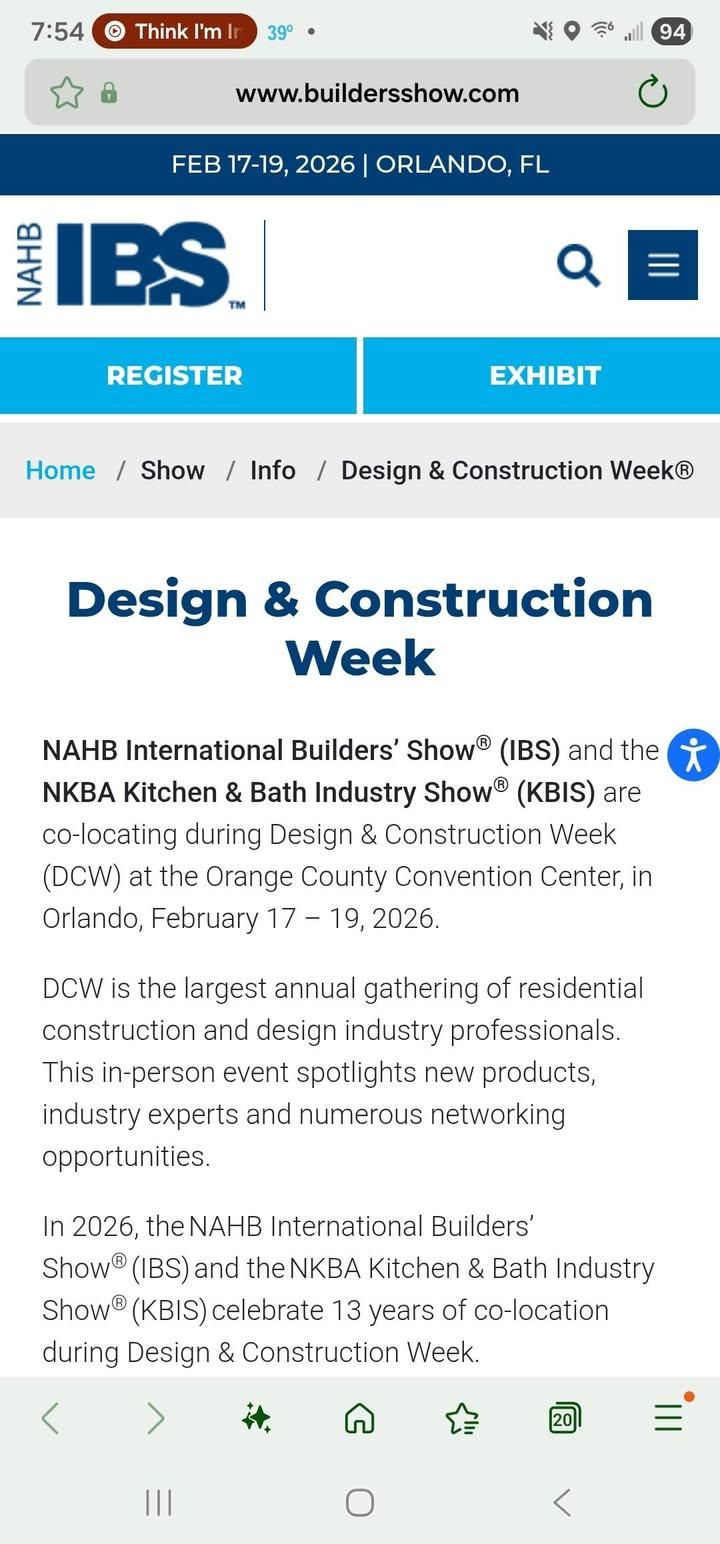720x1544 pixels.
Task: Open the Think I'm In media notification chip
Action: point(175,31)
